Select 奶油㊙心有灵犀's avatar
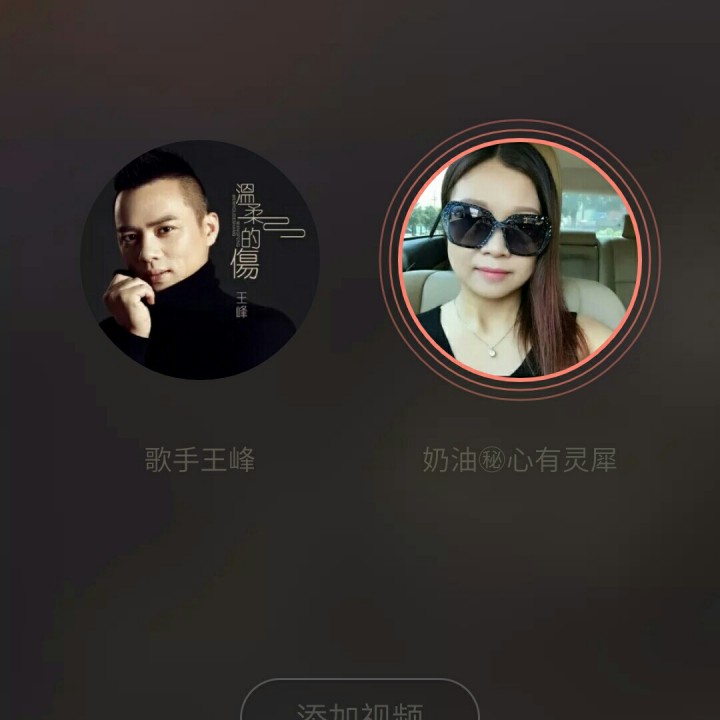 (x=520, y=260)
